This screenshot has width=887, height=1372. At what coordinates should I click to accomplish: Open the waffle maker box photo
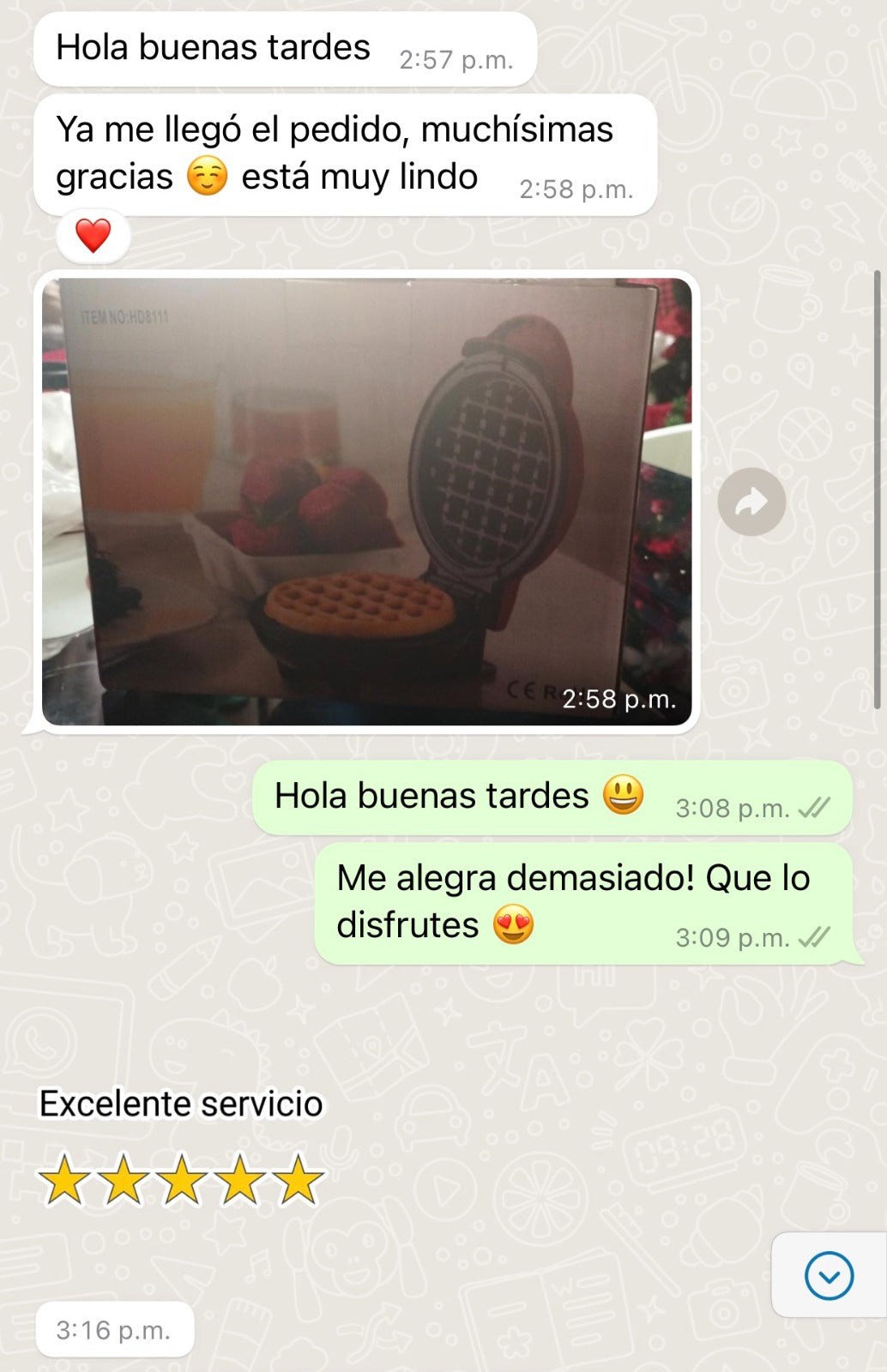366,502
